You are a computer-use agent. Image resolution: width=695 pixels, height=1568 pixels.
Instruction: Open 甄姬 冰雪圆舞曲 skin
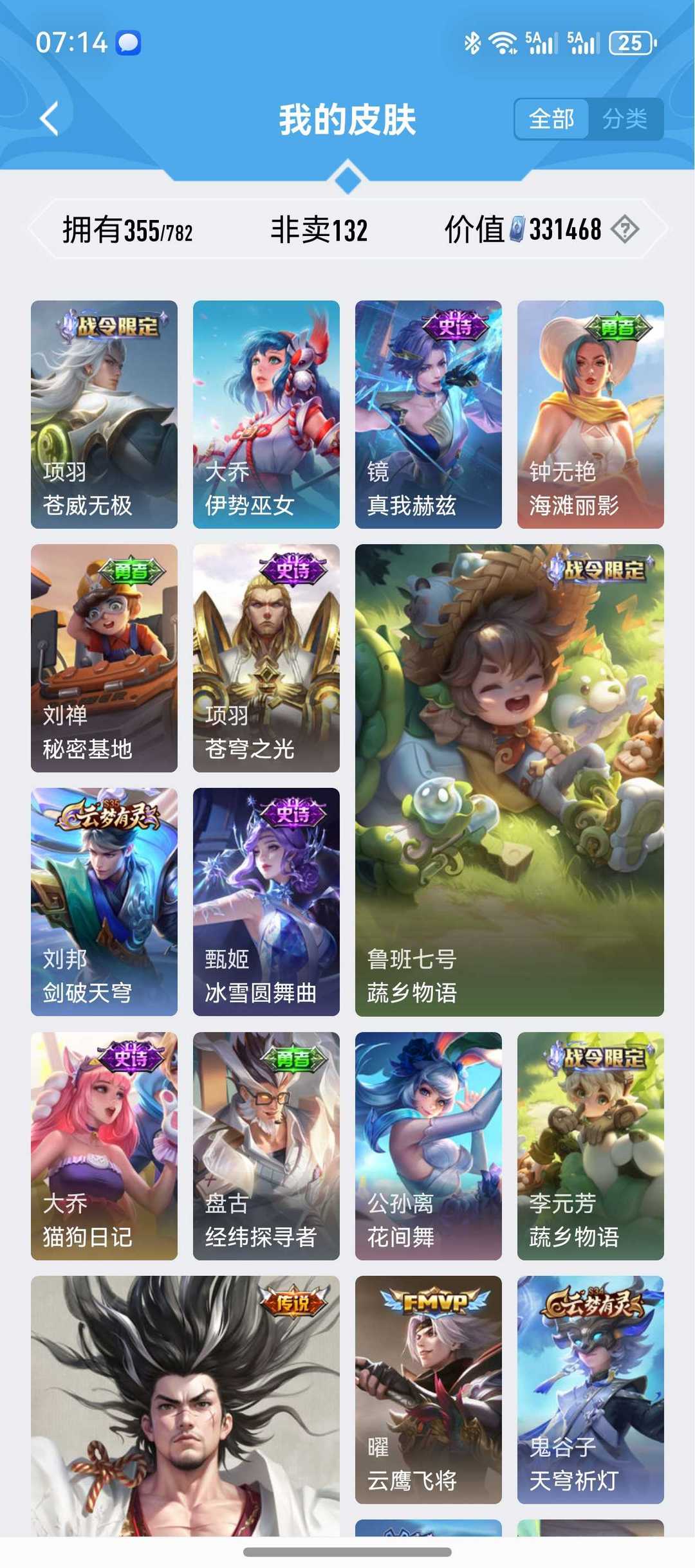click(266, 902)
